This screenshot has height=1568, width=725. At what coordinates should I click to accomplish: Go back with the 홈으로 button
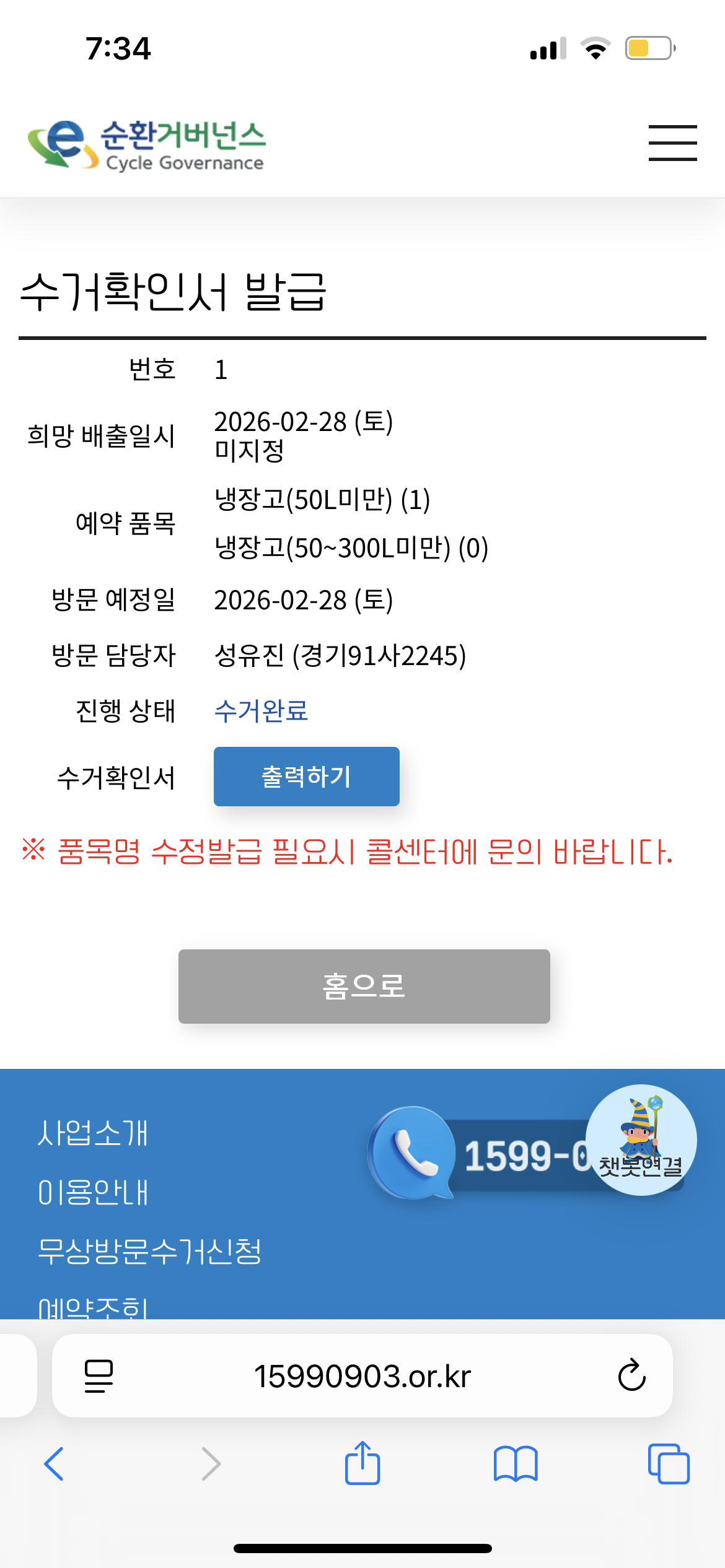pyautogui.click(x=364, y=986)
